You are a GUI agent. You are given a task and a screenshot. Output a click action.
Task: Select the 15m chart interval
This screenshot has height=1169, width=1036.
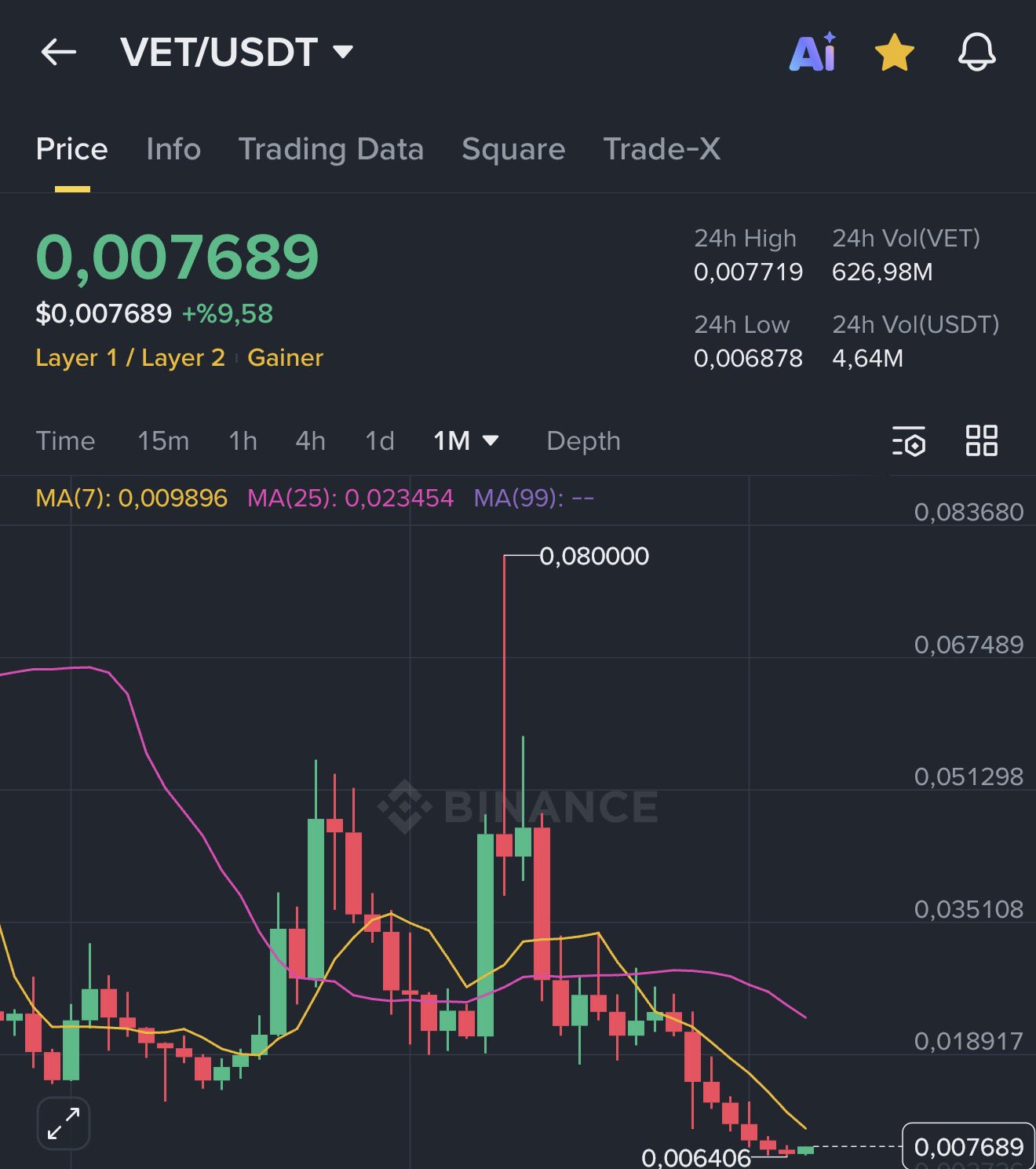point(163,441)
